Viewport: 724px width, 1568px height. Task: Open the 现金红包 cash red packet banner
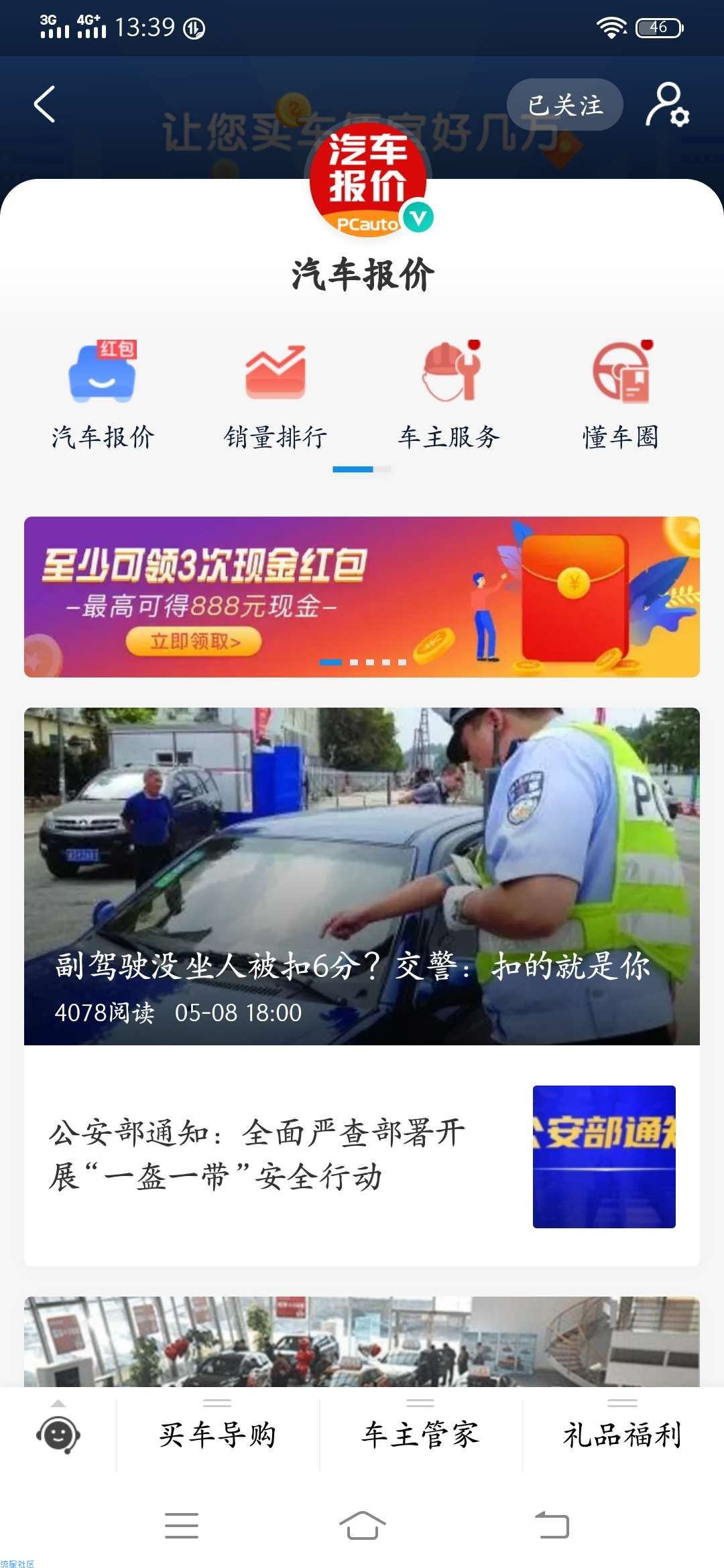pos(362,596)
